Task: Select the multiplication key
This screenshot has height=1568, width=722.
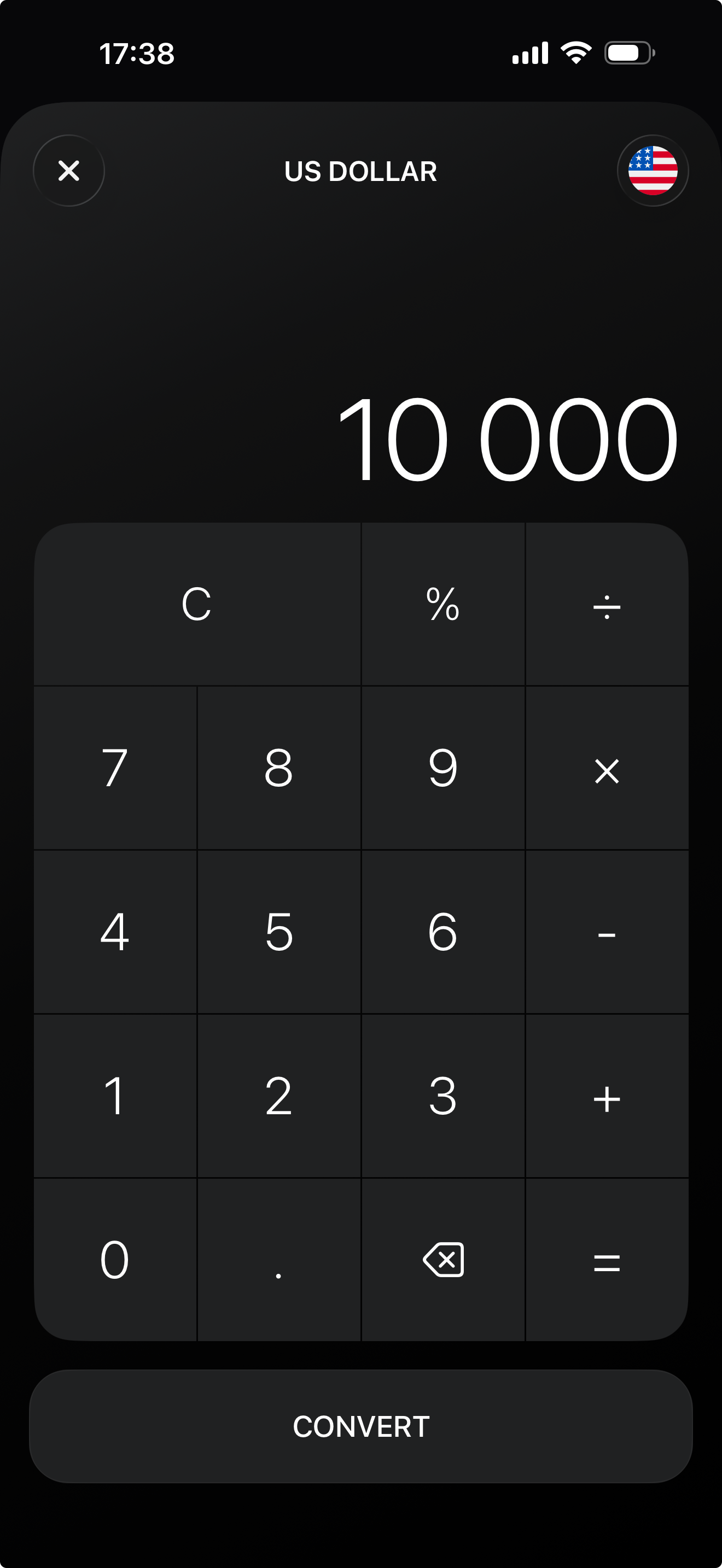Action: (607, 769)
